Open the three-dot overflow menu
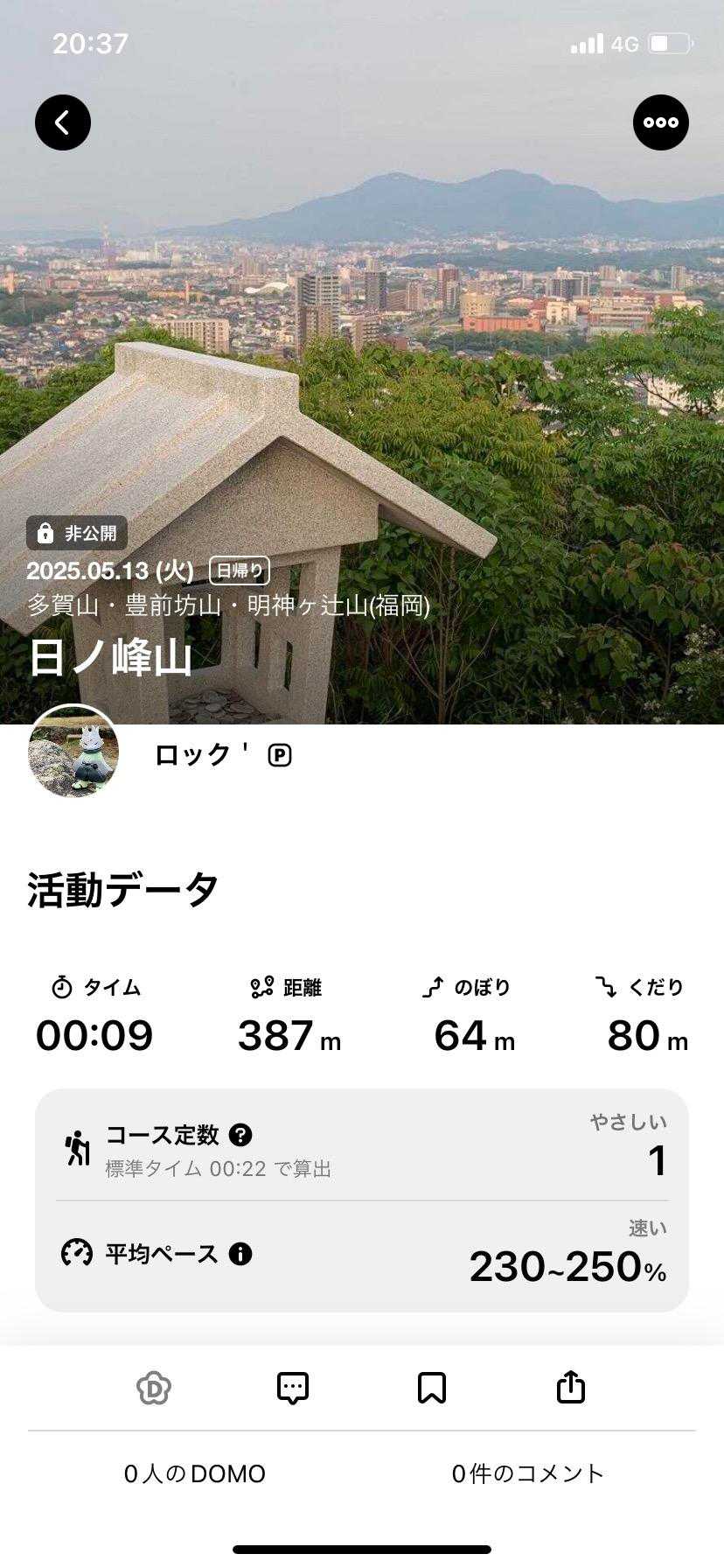Screen dimensions: 724x1568 pos(660,122)
